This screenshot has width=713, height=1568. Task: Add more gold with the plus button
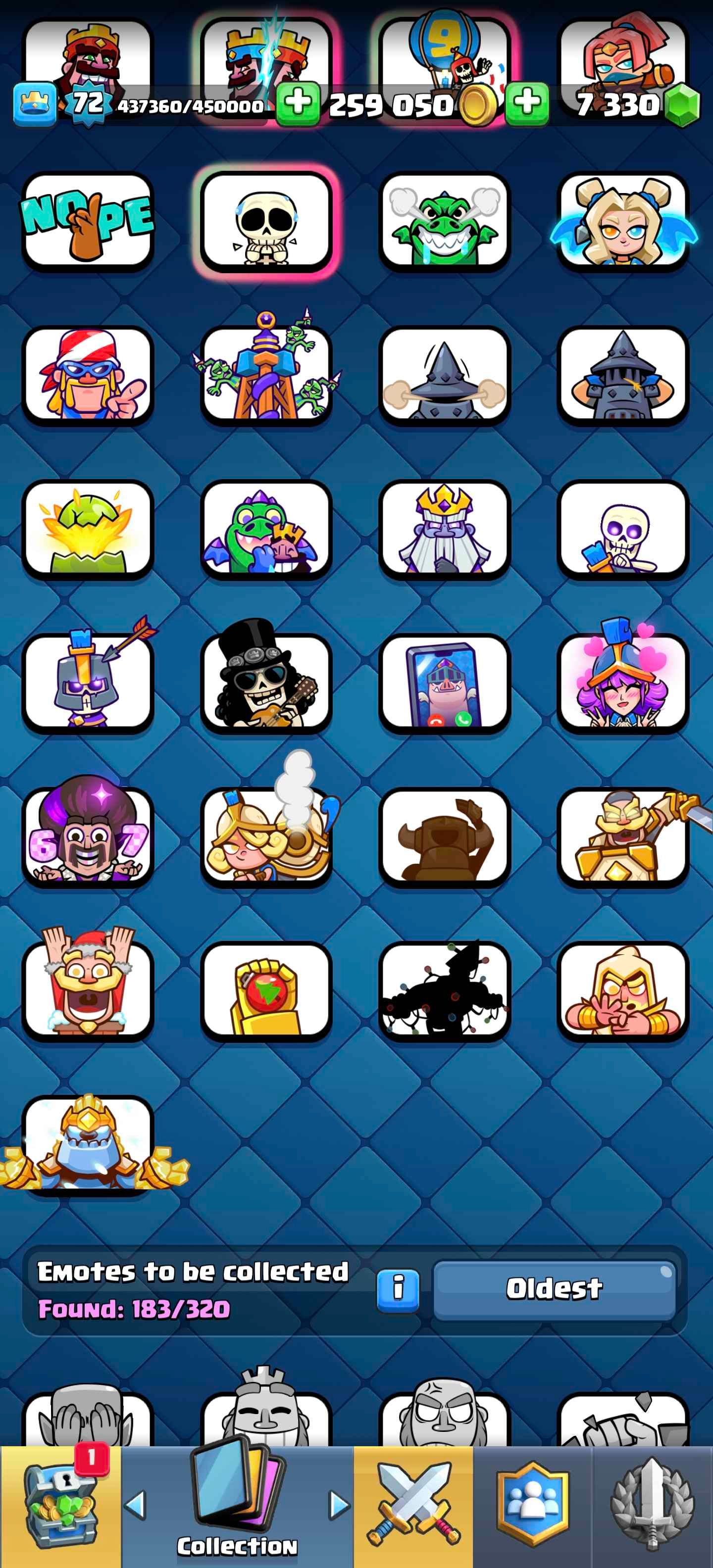point(298,103)
